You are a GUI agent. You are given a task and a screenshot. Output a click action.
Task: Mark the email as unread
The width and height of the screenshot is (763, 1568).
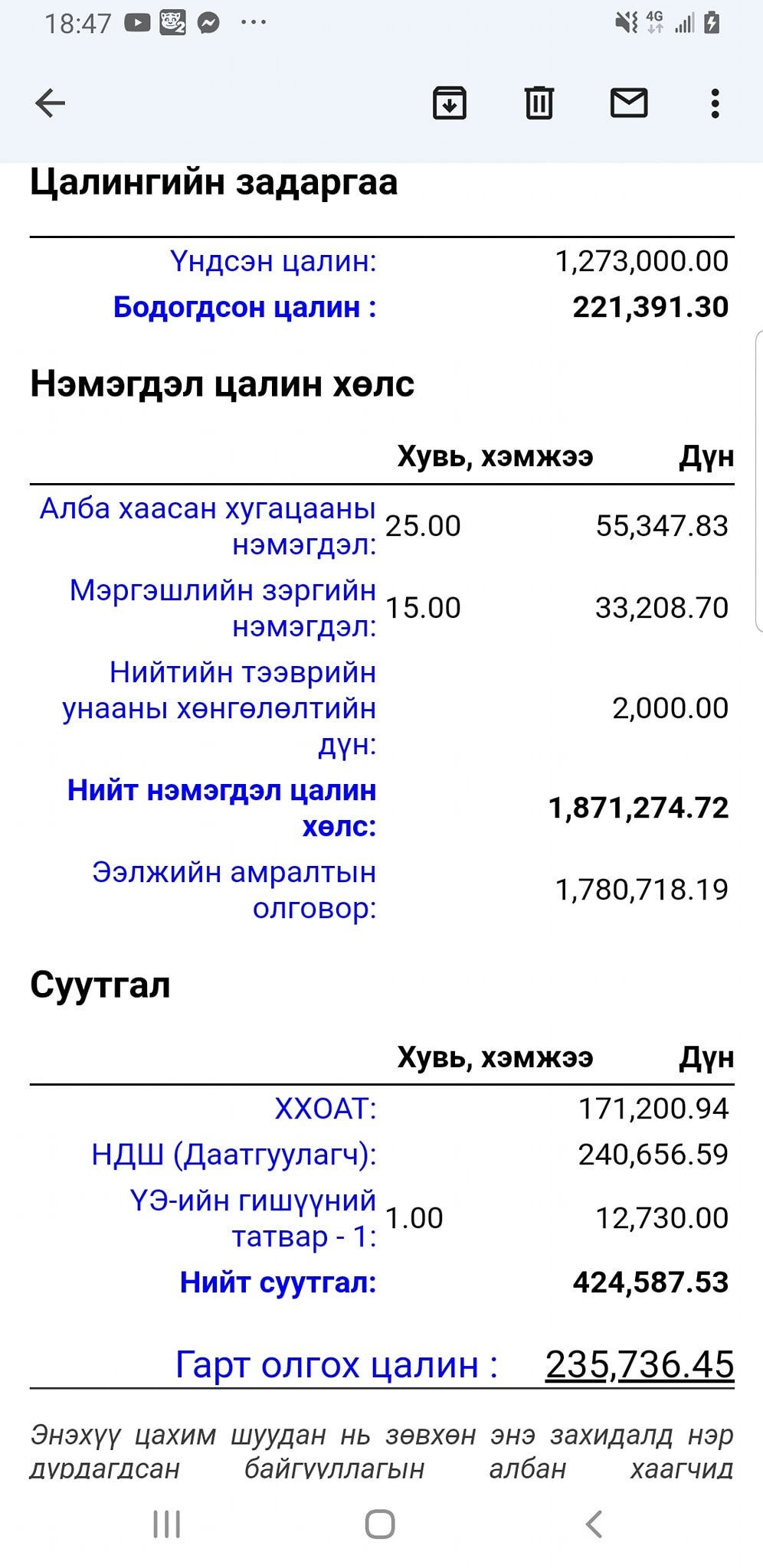pyautogui.click(x=629, y=103)
